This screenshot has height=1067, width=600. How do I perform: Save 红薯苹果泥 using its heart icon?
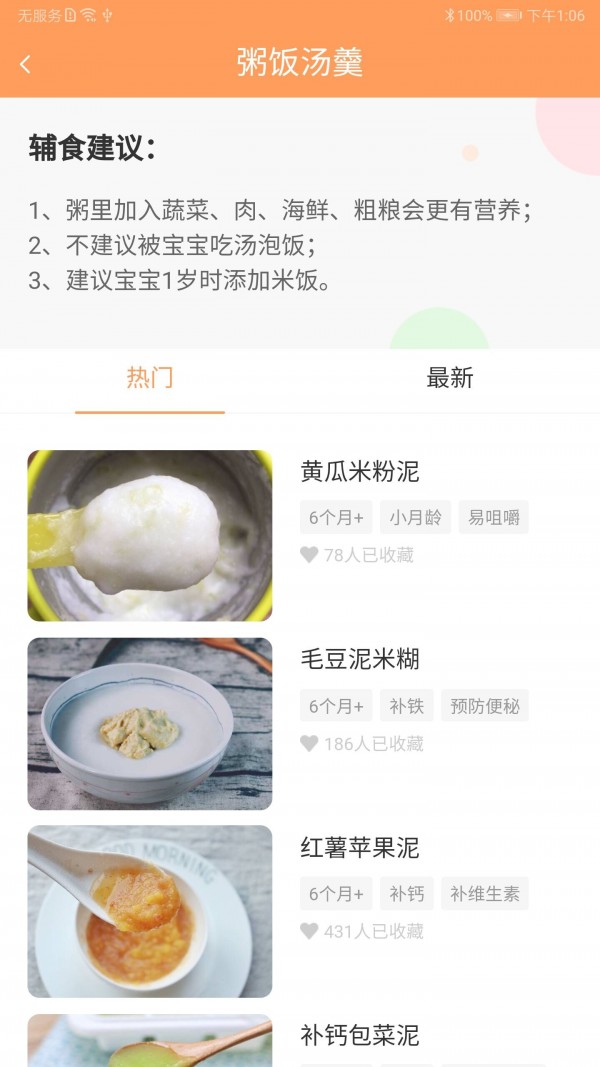pos(309,931)
